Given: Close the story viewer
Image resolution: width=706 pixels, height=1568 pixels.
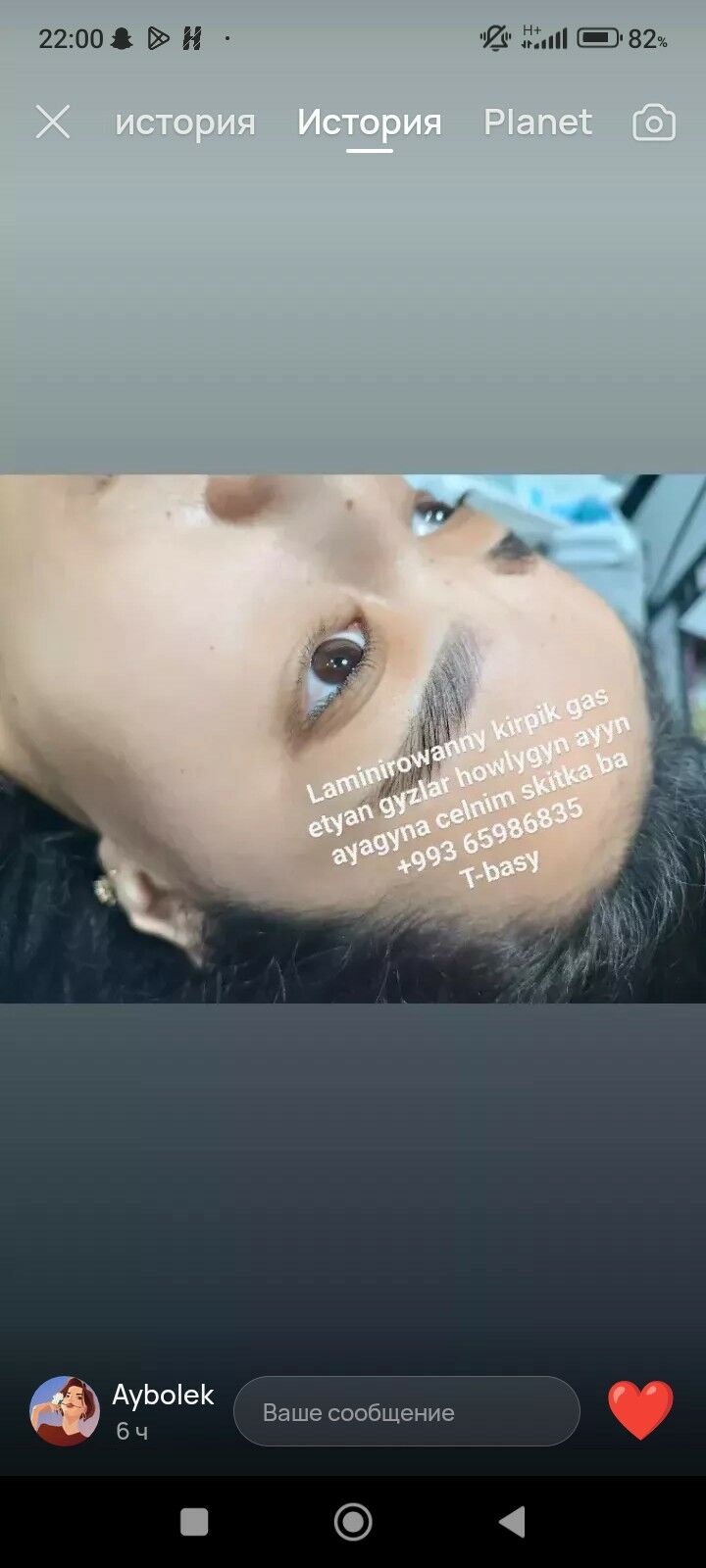Looking at the screenshot, I should [x=53, y=122].
